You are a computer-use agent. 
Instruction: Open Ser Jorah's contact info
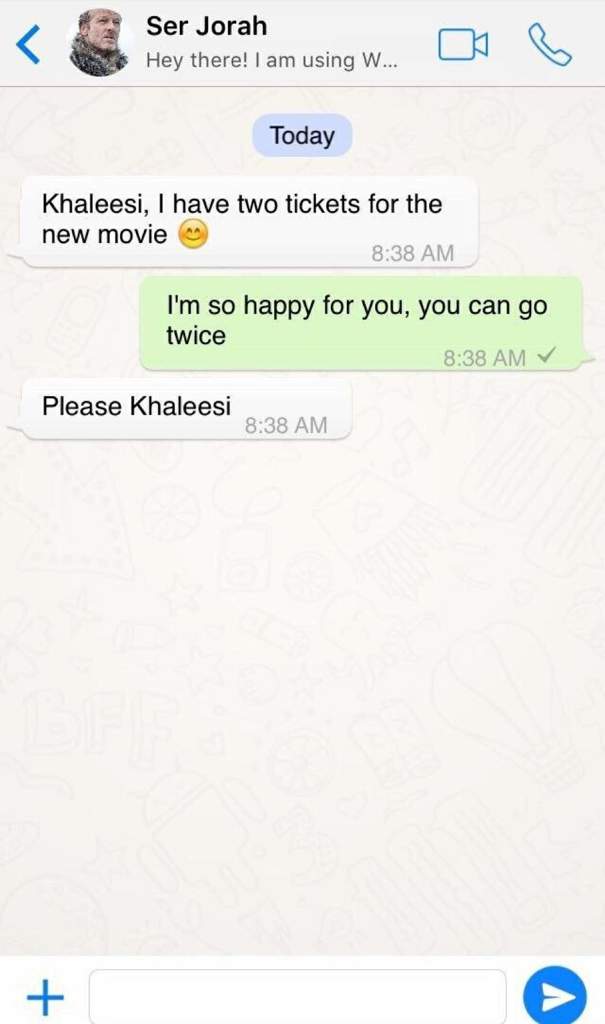270,43
